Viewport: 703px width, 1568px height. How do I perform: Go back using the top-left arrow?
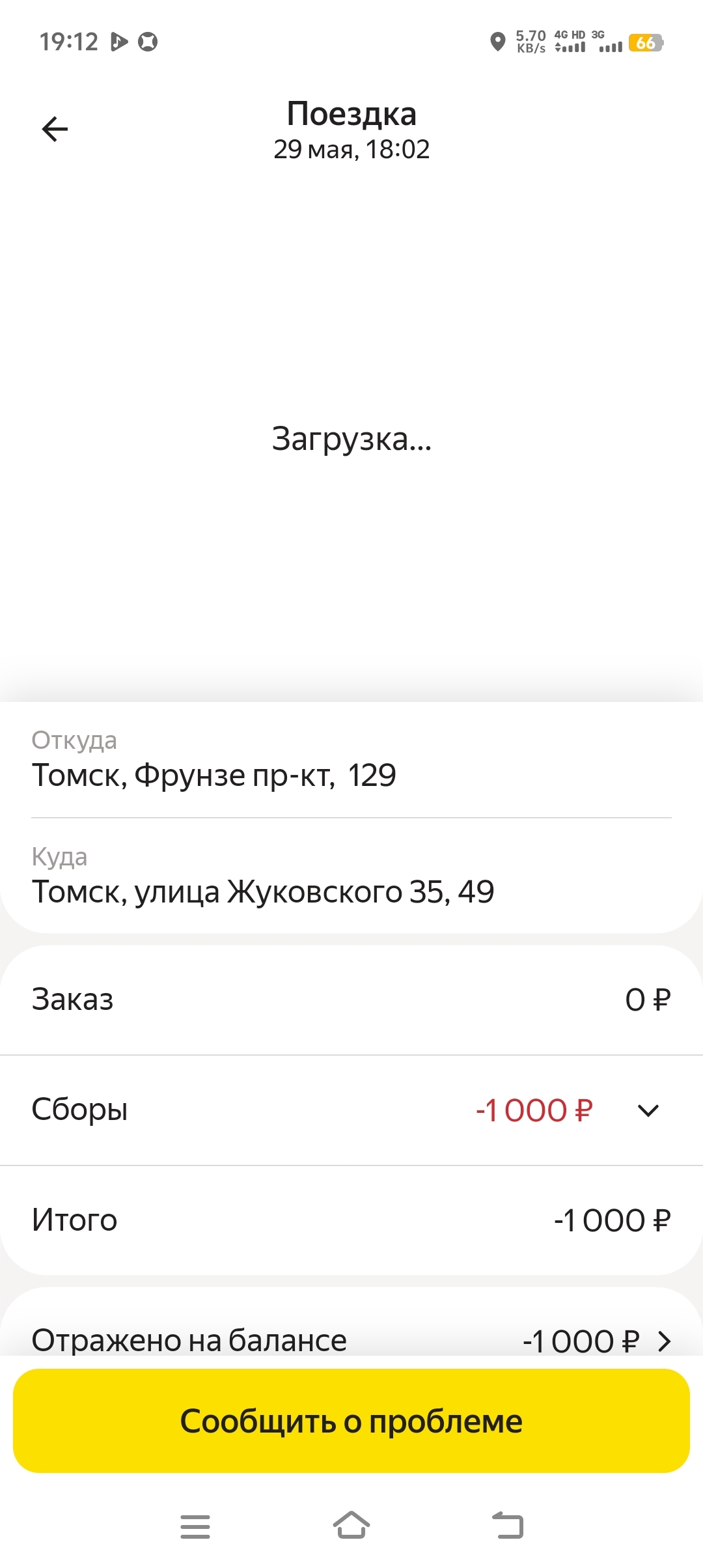[x=55, y=129]
